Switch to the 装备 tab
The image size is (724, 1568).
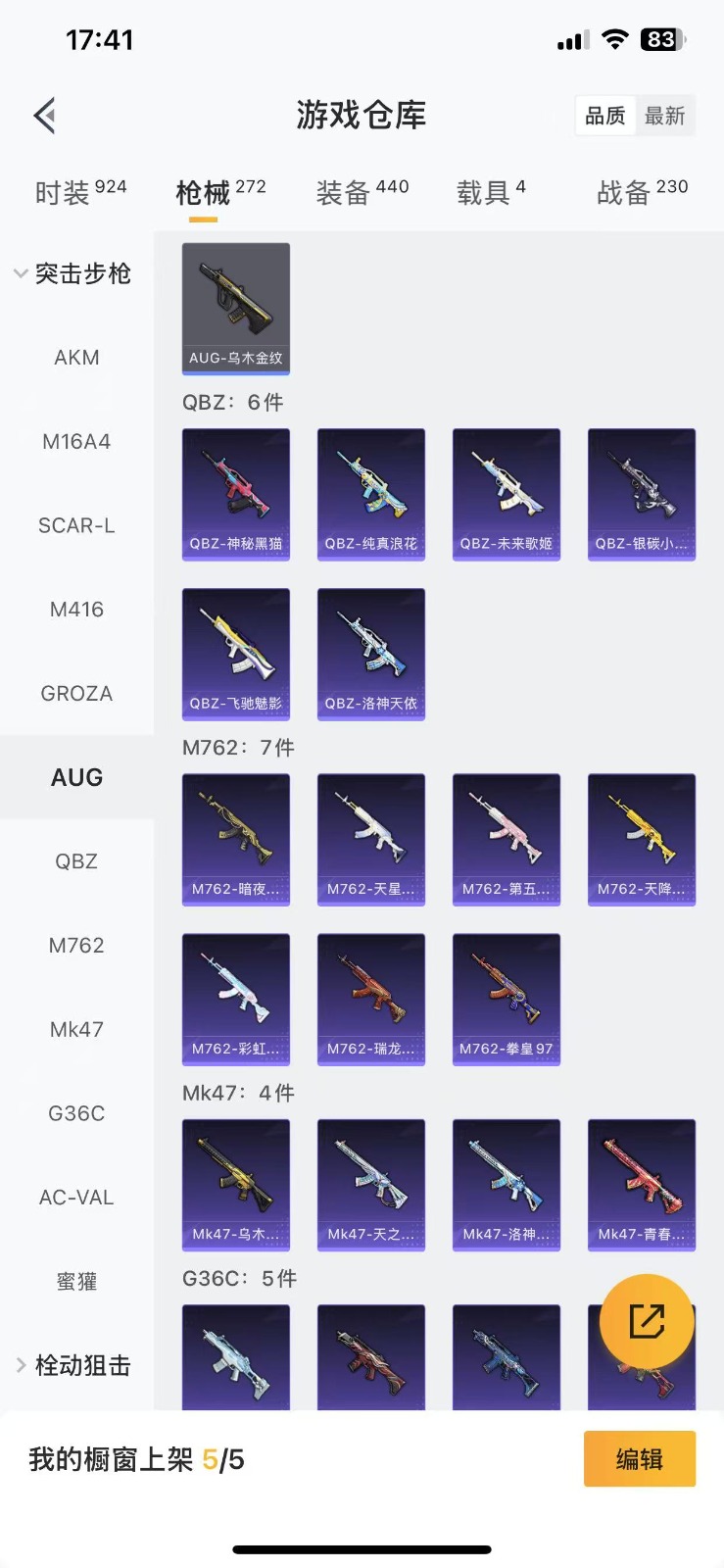[362, 192]
